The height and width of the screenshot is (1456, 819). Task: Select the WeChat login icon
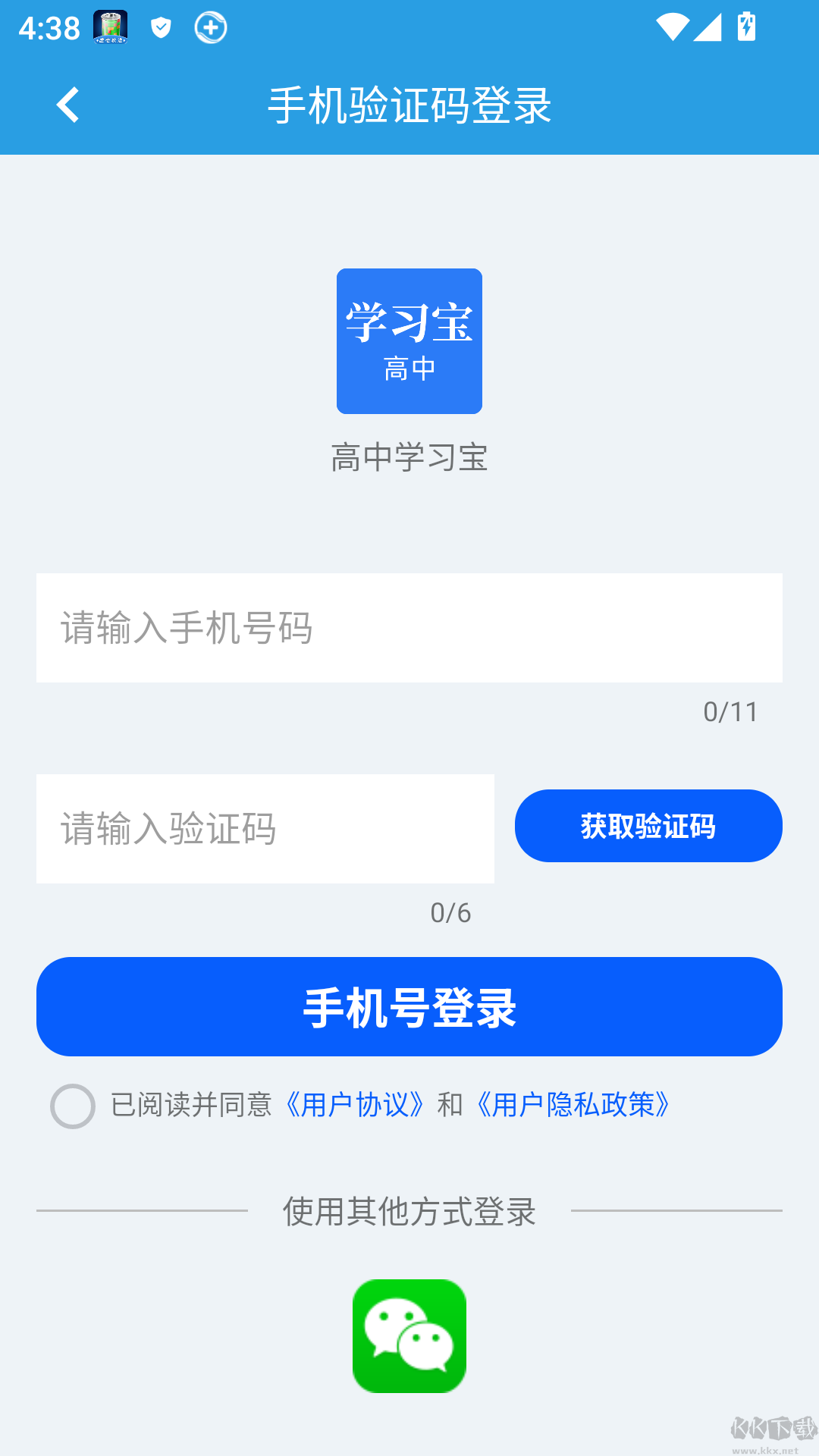click(409, 1335)
